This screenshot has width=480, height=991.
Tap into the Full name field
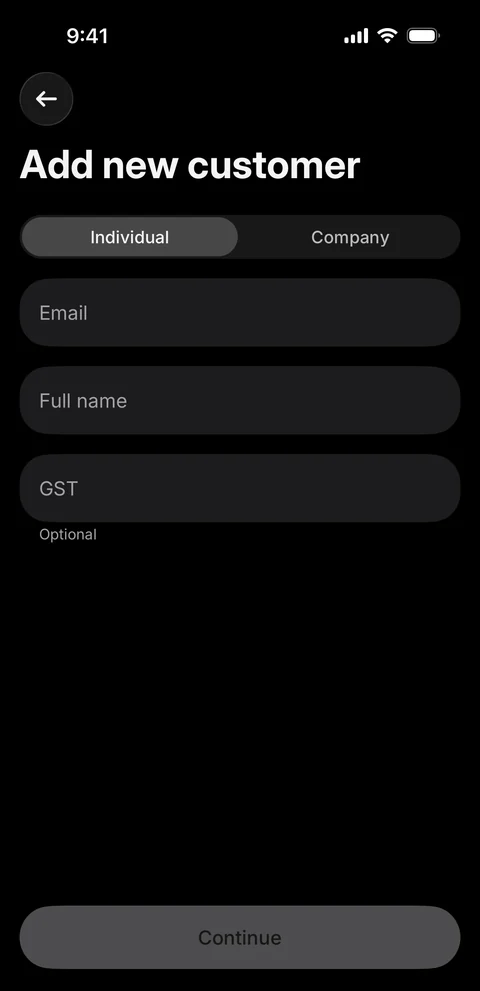(240, 400)
